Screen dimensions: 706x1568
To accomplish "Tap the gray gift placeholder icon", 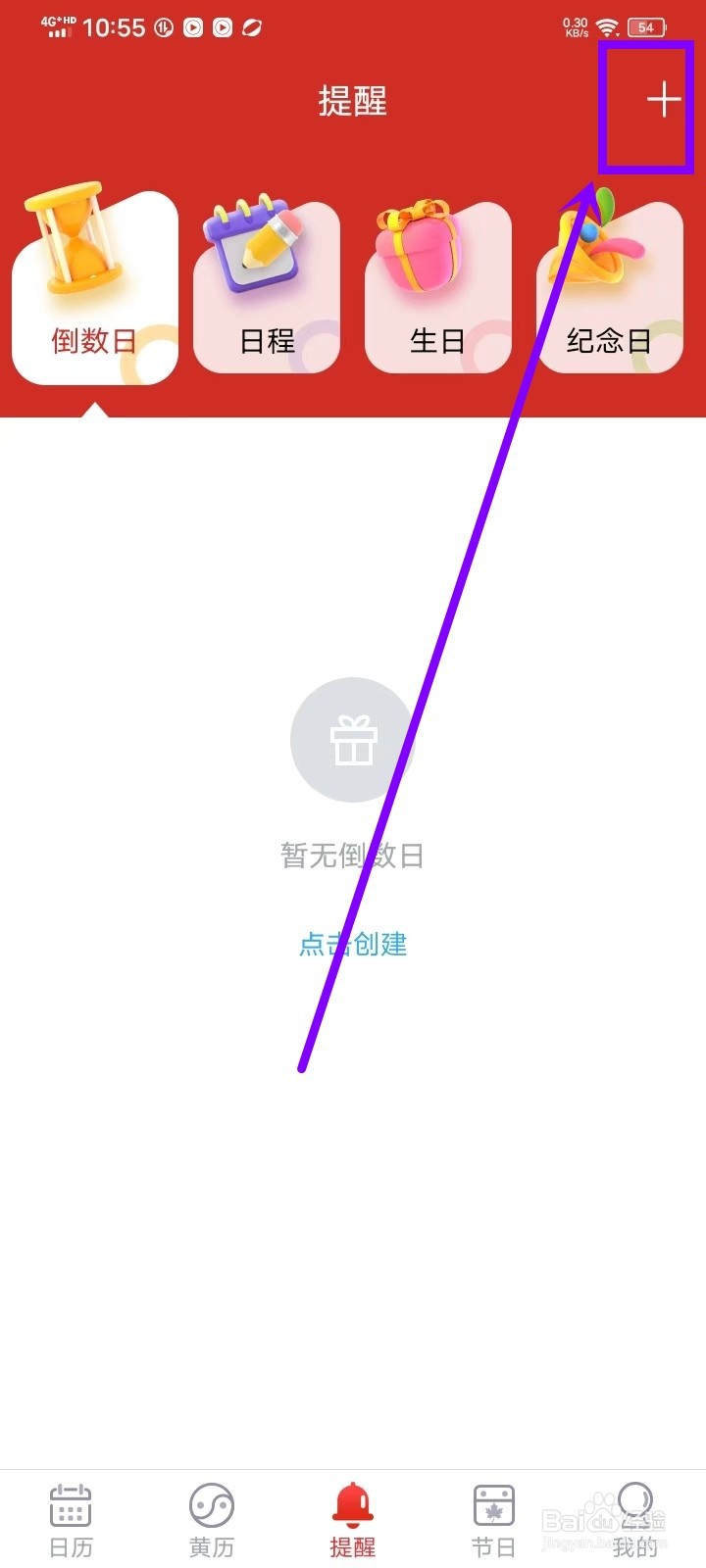I will [x=352, y=740].
